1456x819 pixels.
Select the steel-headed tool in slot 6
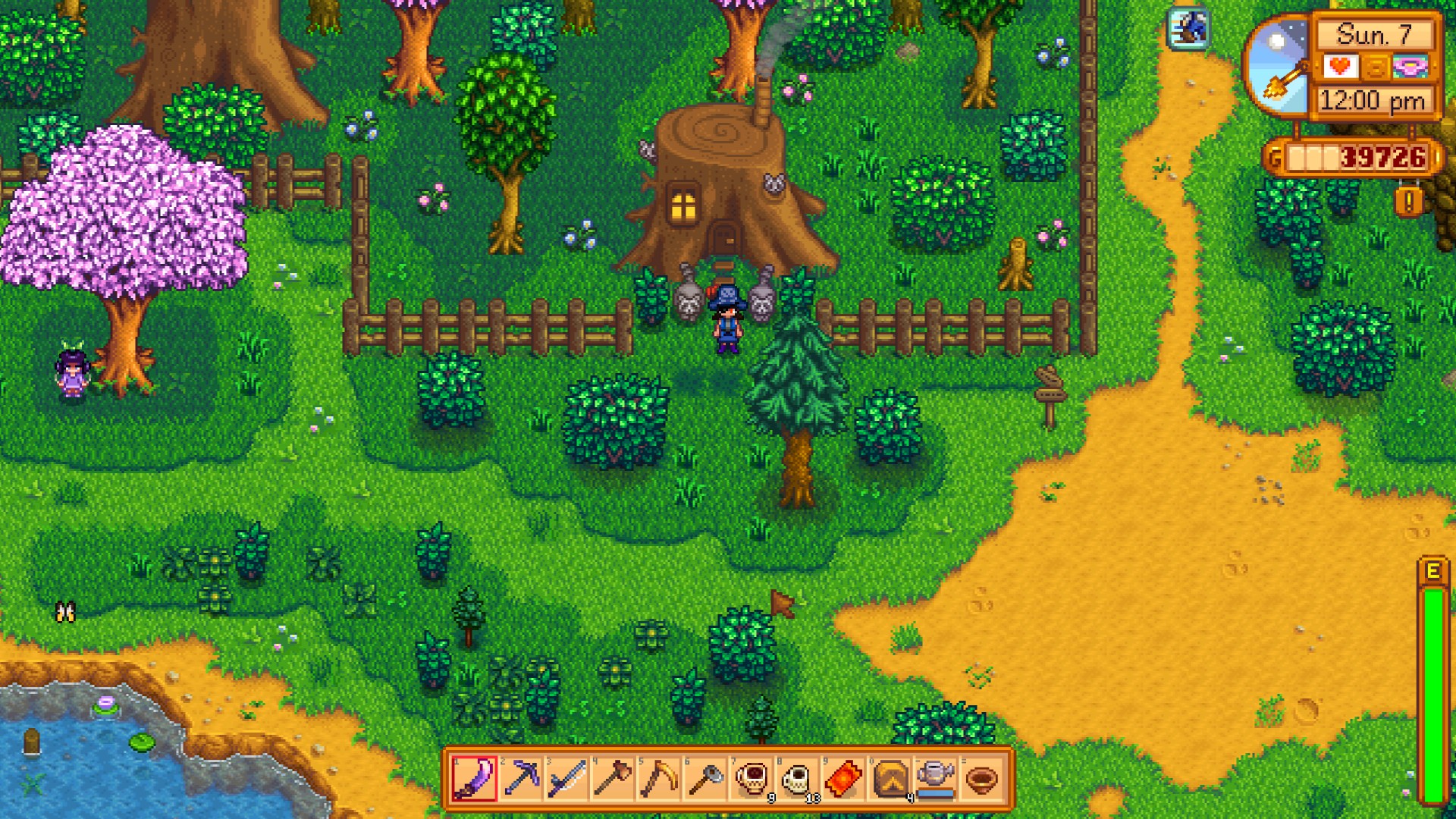coord(705,779)
